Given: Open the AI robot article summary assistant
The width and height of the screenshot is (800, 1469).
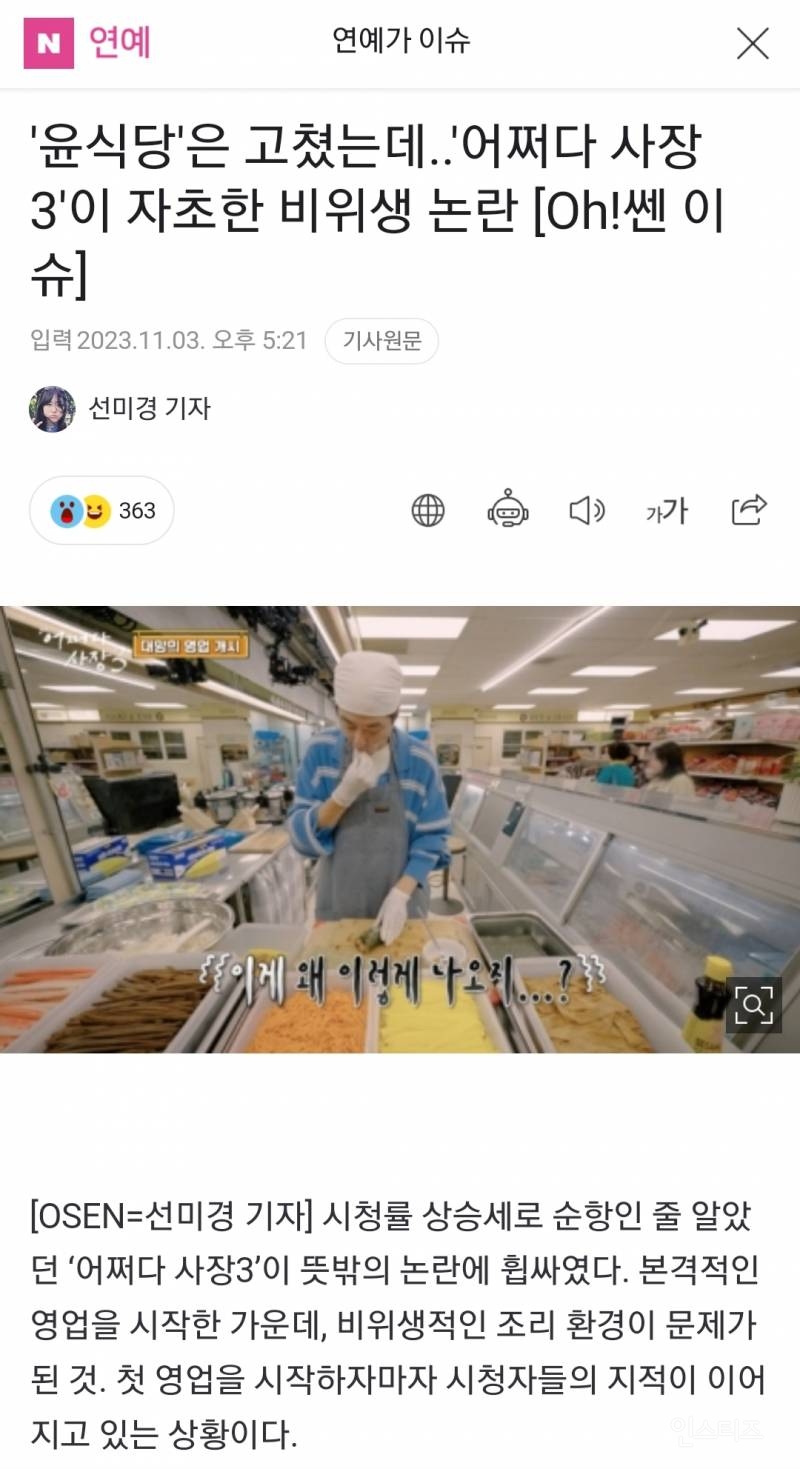Looking at the screenshot, I should [x=510, y=511].
